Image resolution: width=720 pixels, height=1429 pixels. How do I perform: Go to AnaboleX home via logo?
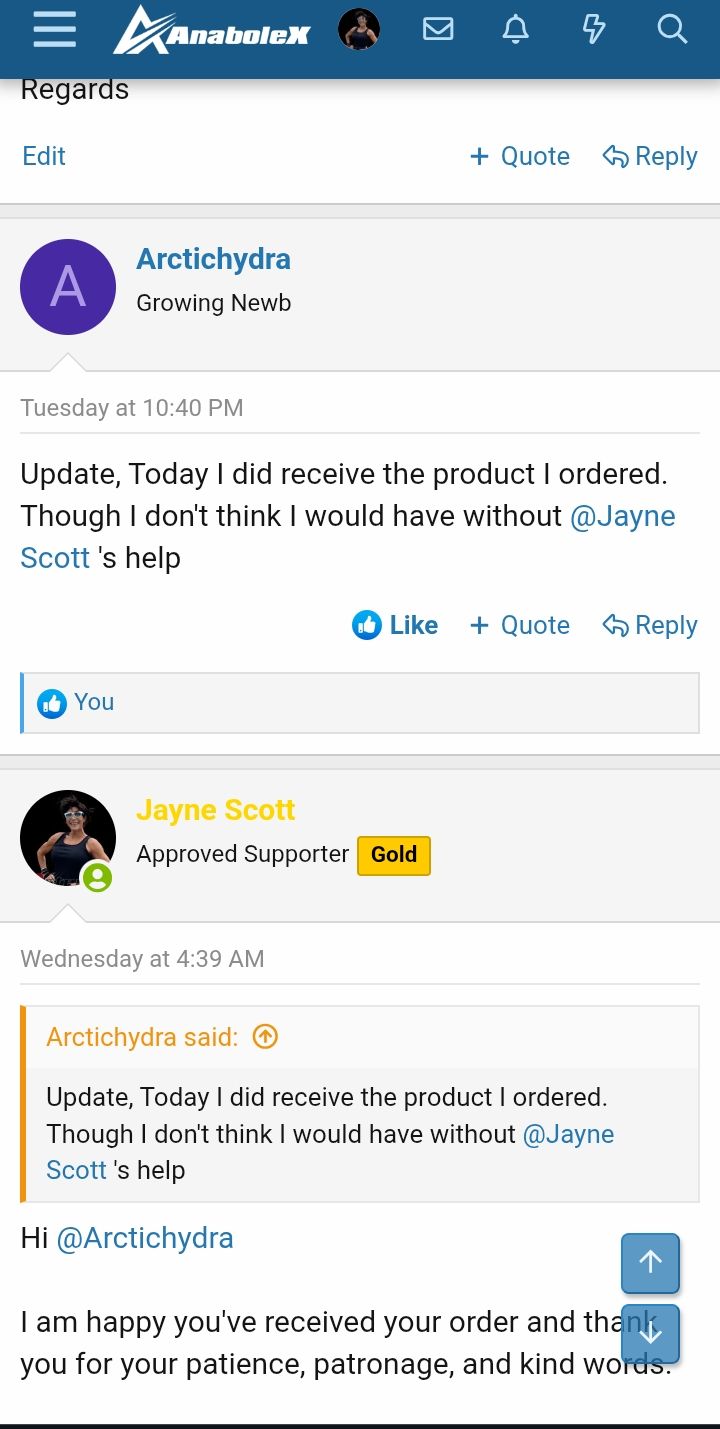(211, 31)
